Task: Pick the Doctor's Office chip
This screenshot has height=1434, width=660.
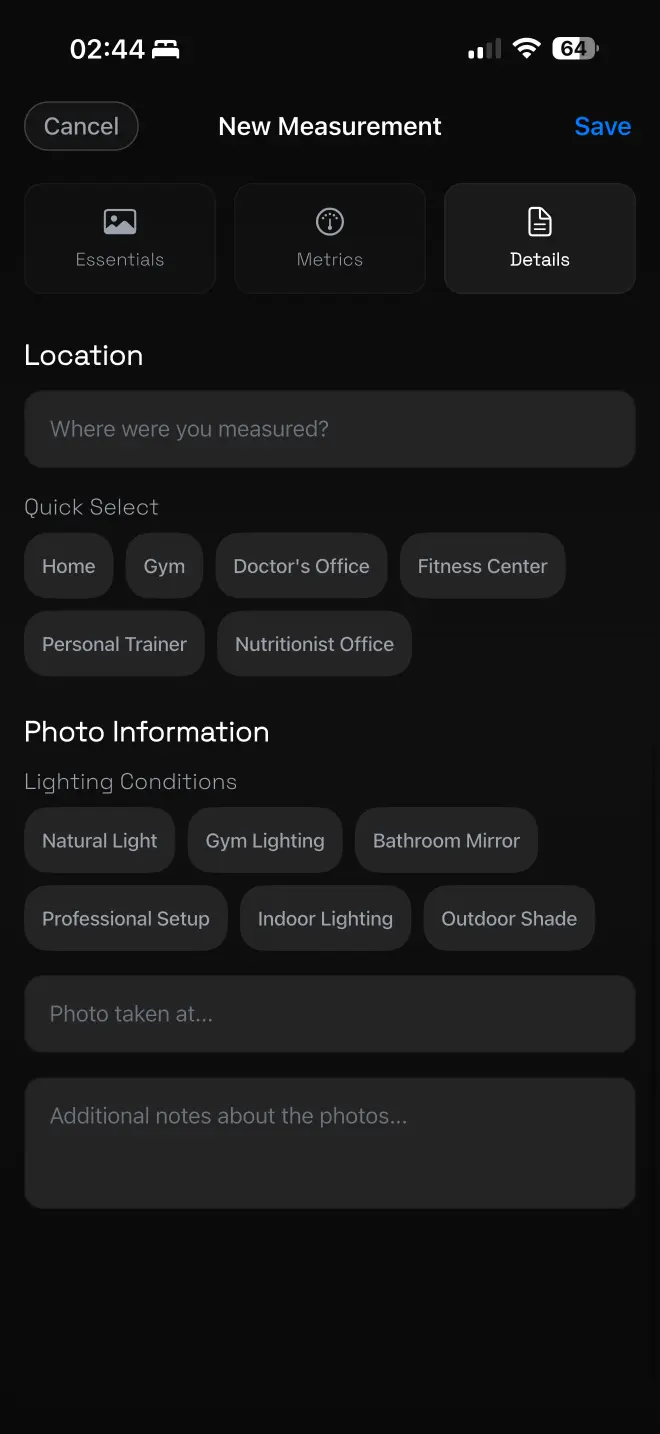Action: [x=301, y=566]
